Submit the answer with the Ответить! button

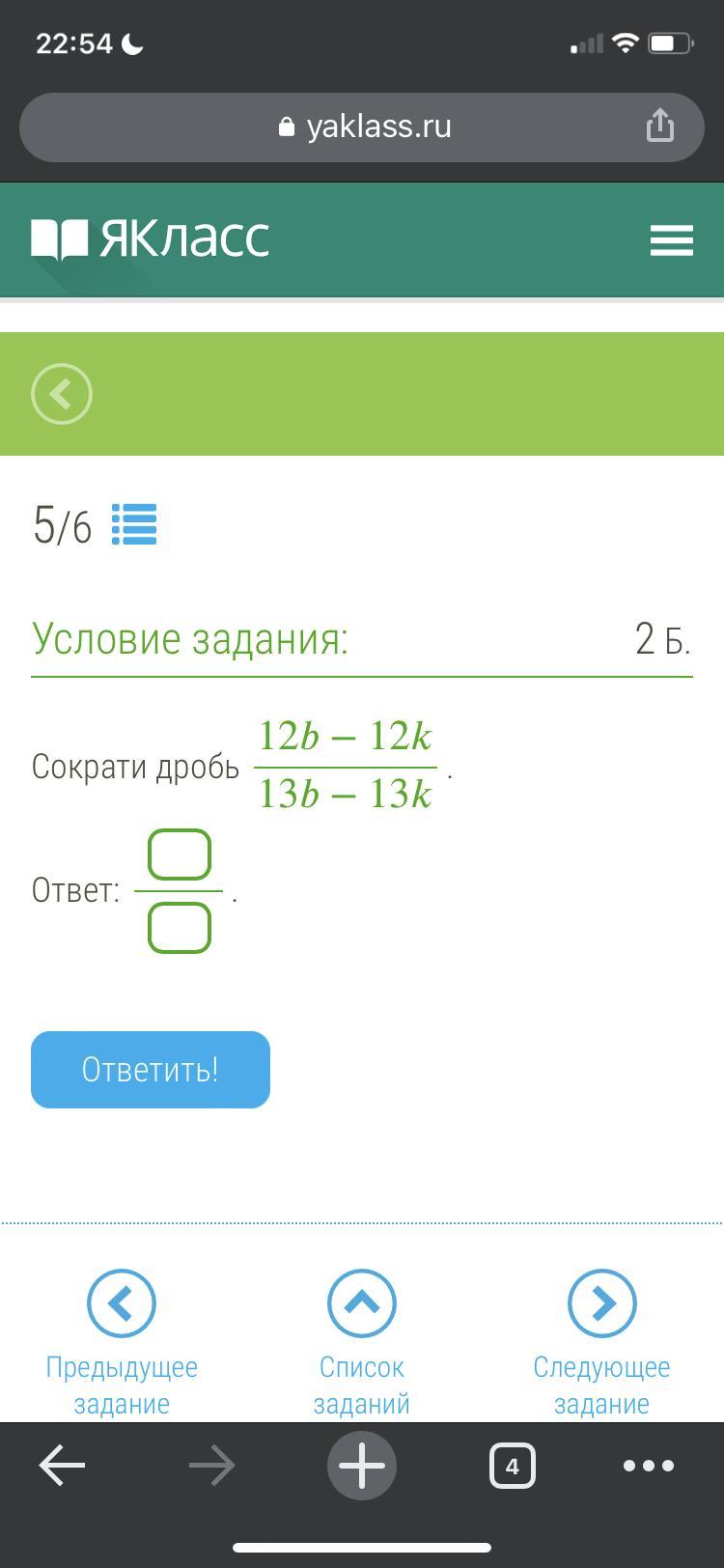[151, 1070]
